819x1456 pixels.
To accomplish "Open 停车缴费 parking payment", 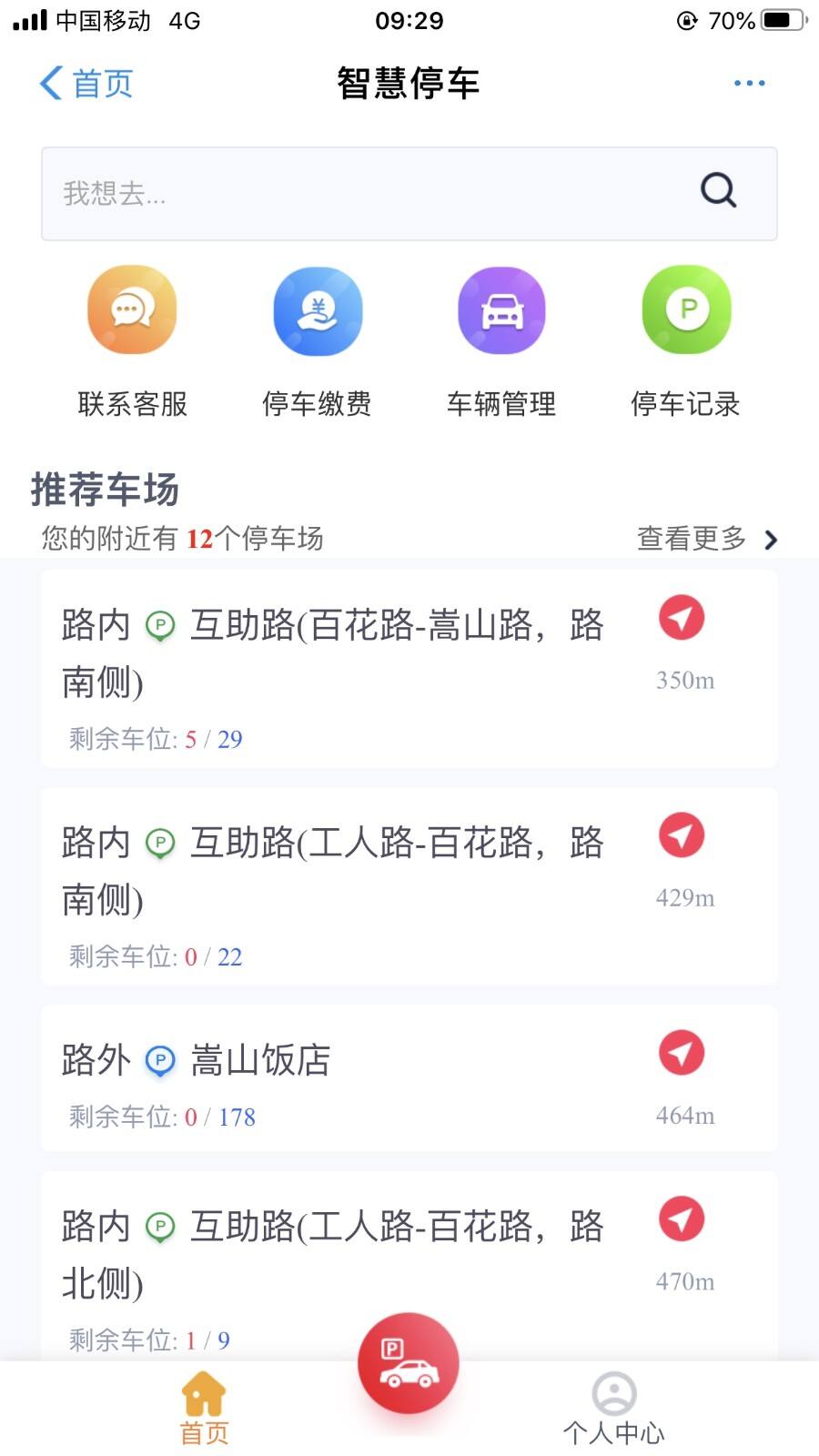I will click(318, 310).
